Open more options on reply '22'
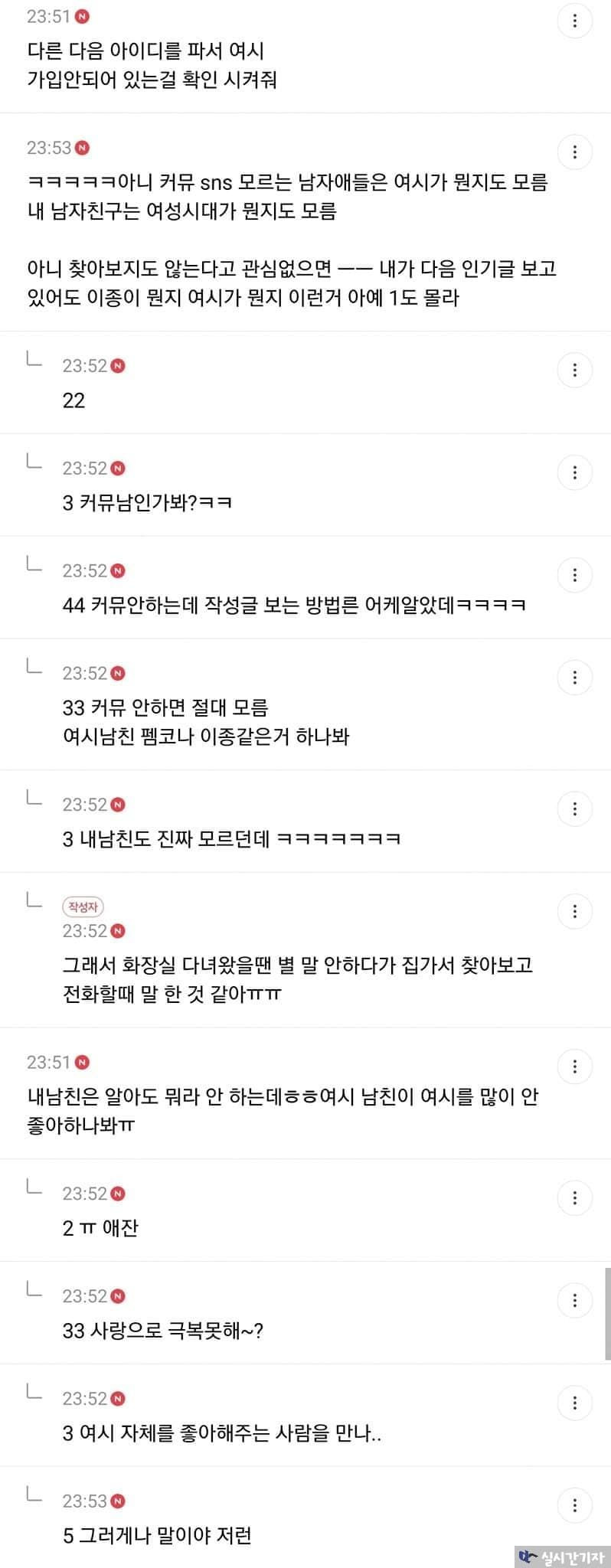 [574, 371]
